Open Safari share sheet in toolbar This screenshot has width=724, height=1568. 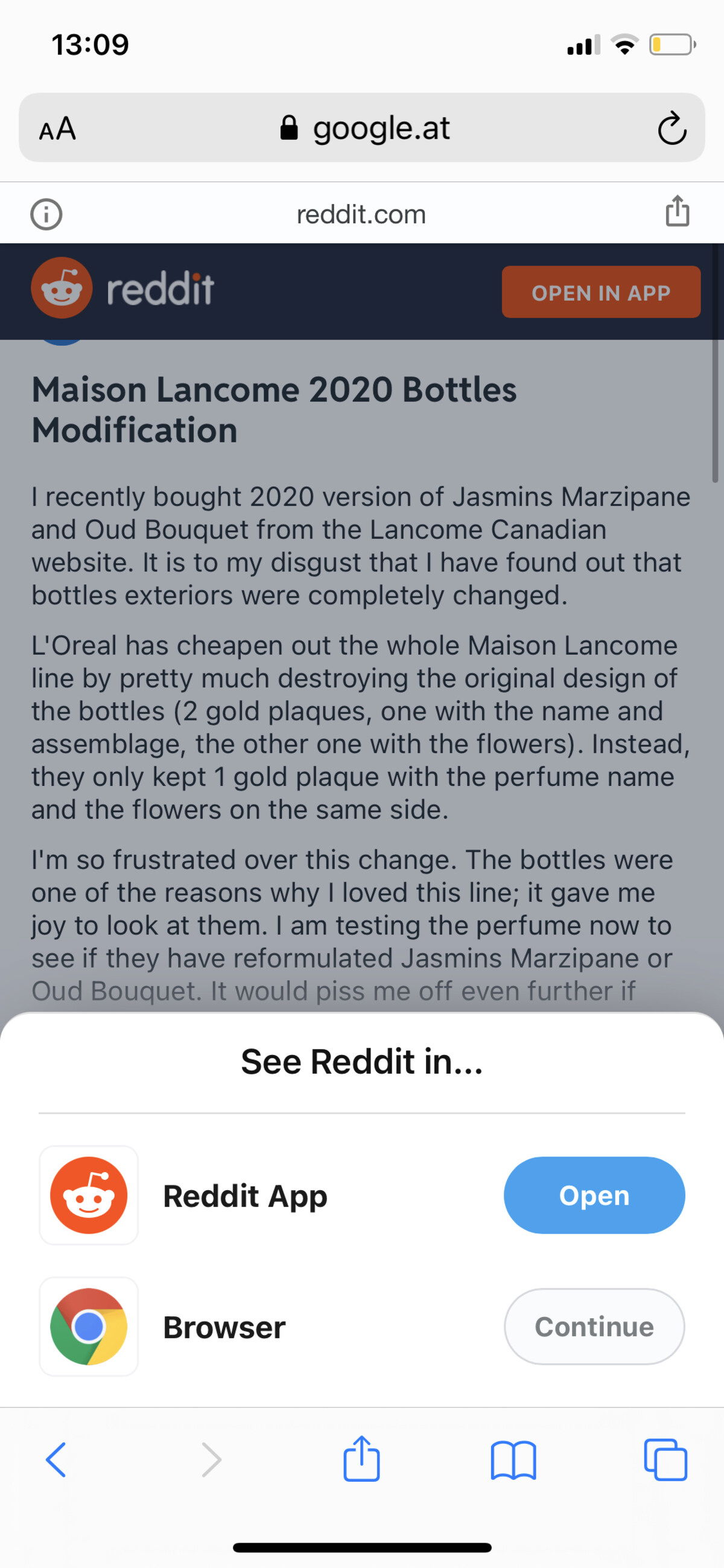click(x=361, y=1458)
